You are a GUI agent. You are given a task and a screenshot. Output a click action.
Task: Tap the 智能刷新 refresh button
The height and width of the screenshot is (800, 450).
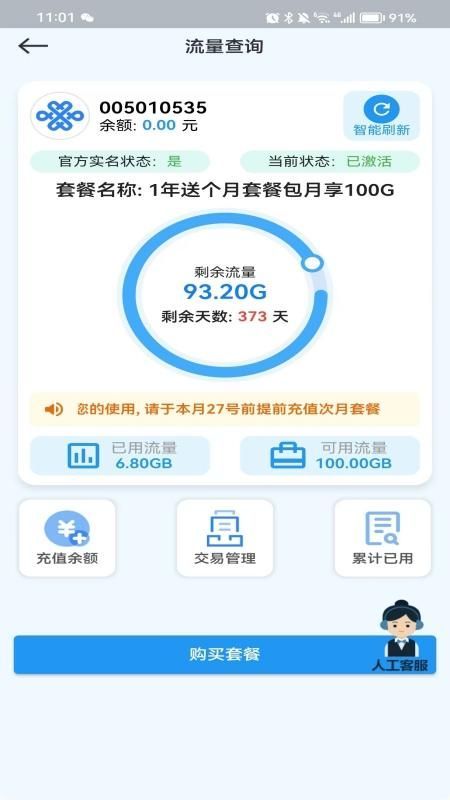(381, 116)
